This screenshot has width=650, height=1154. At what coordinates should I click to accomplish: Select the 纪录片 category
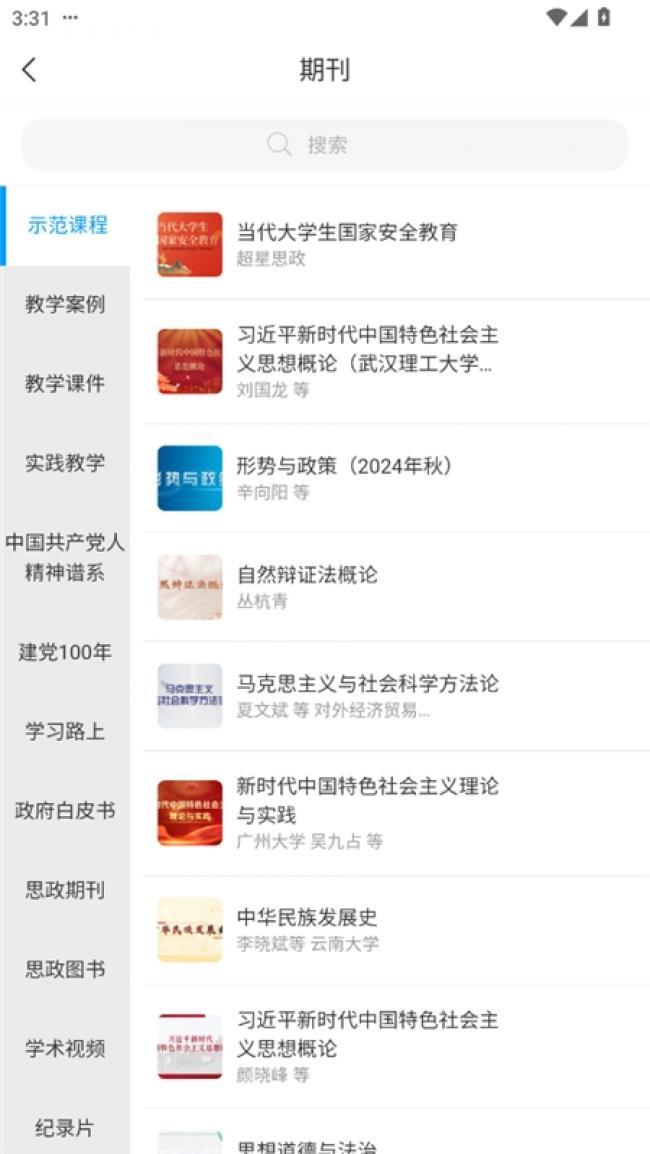coord(65,1128)
